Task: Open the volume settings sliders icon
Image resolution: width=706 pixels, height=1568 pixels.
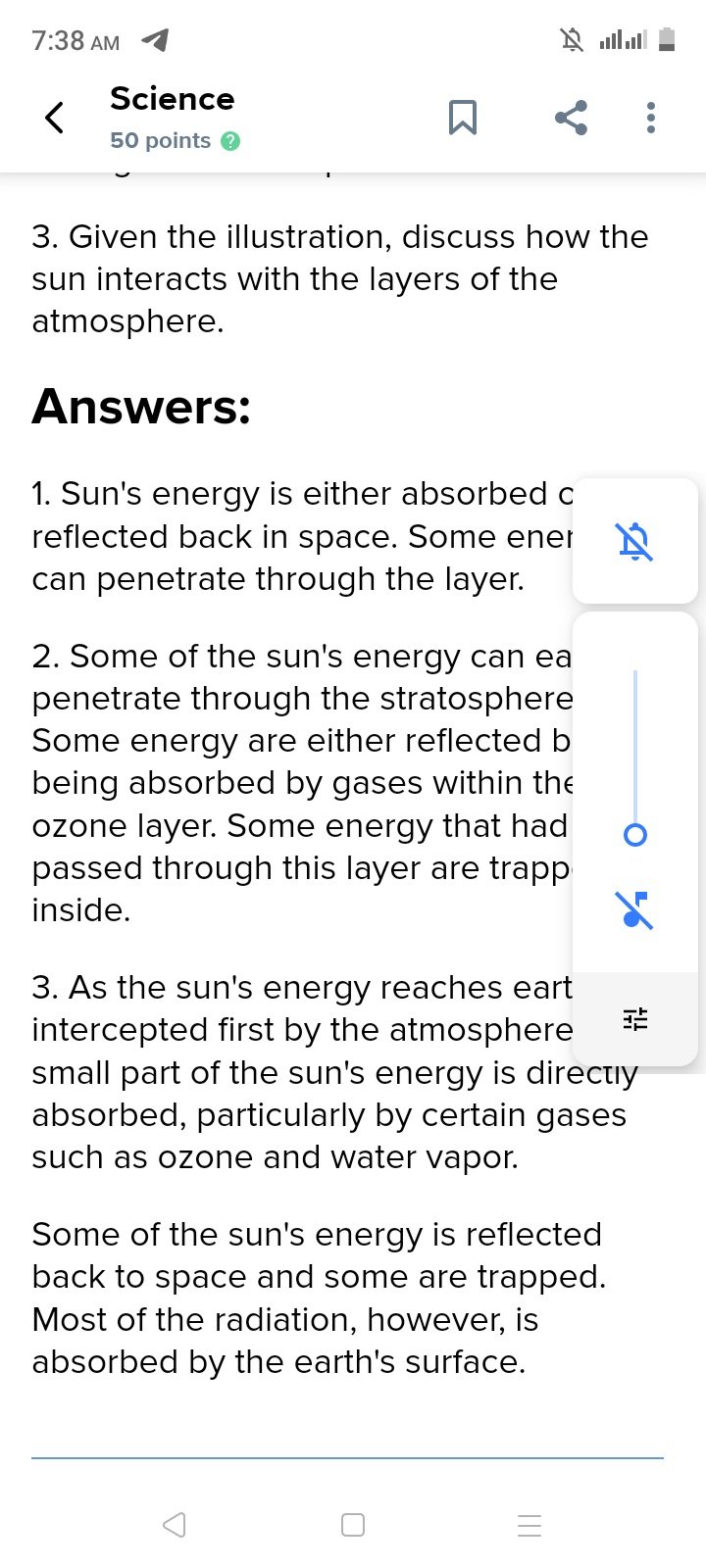Action: 634,1019
